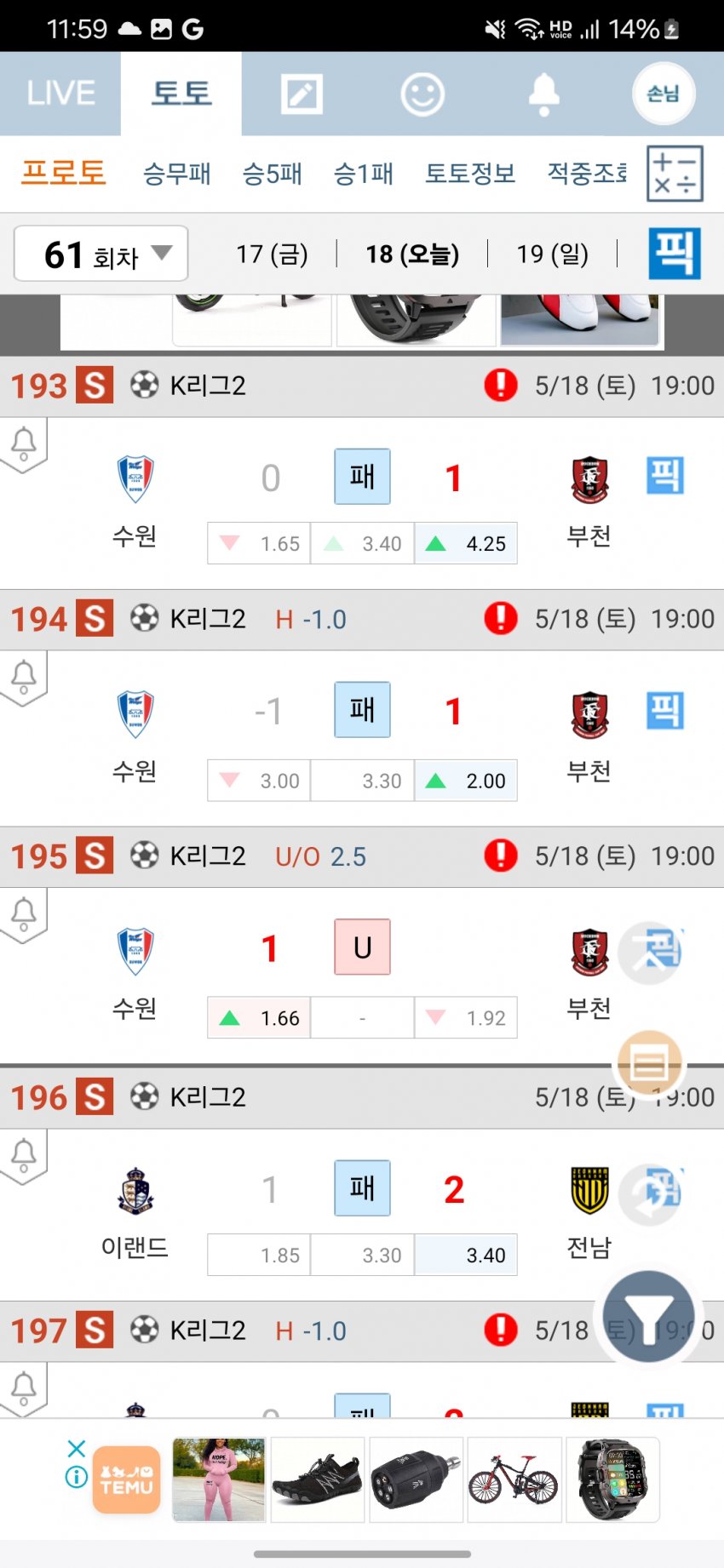Choose 1.66 under odds in match 195
The image size is (724, 1568).
pyautogui.click(x=259, y=1018)
